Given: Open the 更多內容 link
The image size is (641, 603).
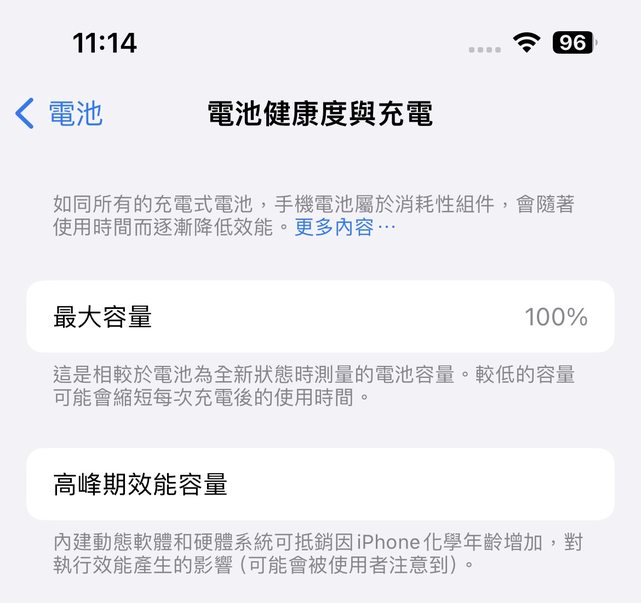Looking at the screenshot, I should (x=344, y=228).
